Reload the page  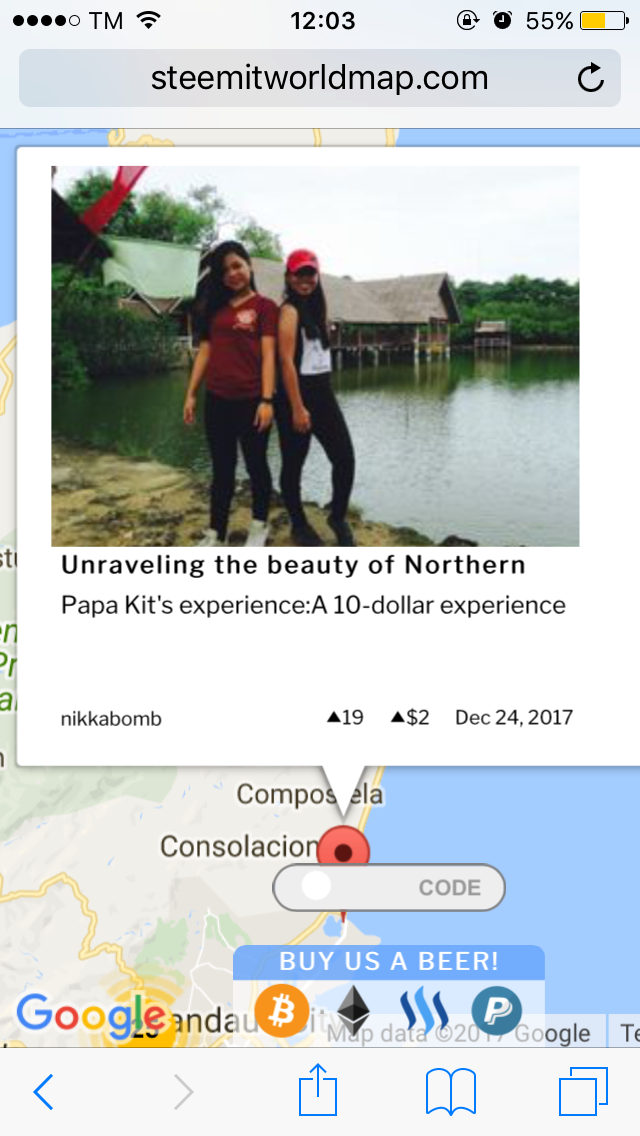(x=591, y=78)
